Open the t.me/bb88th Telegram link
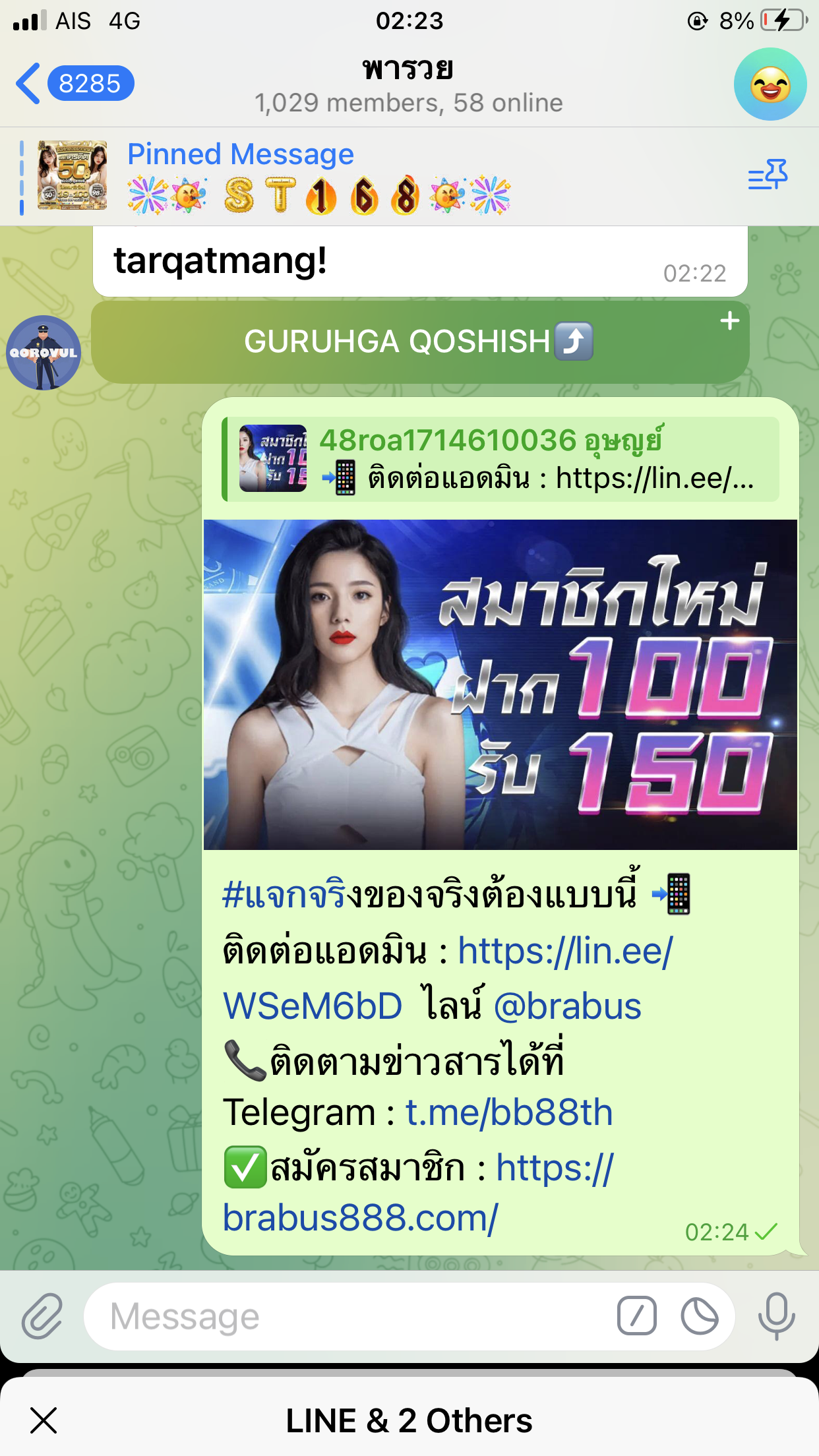The image size is (819, 1456). click(508, 1113)
